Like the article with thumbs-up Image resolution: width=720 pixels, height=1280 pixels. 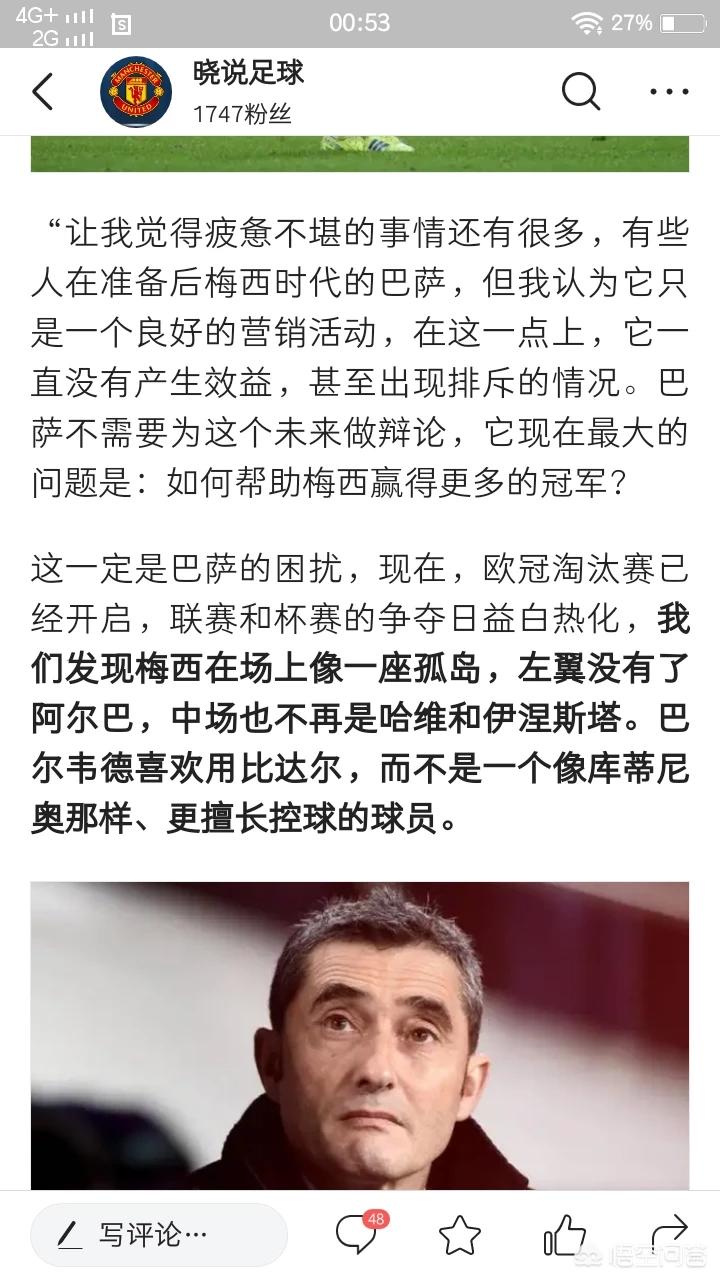coord(565,1235)
